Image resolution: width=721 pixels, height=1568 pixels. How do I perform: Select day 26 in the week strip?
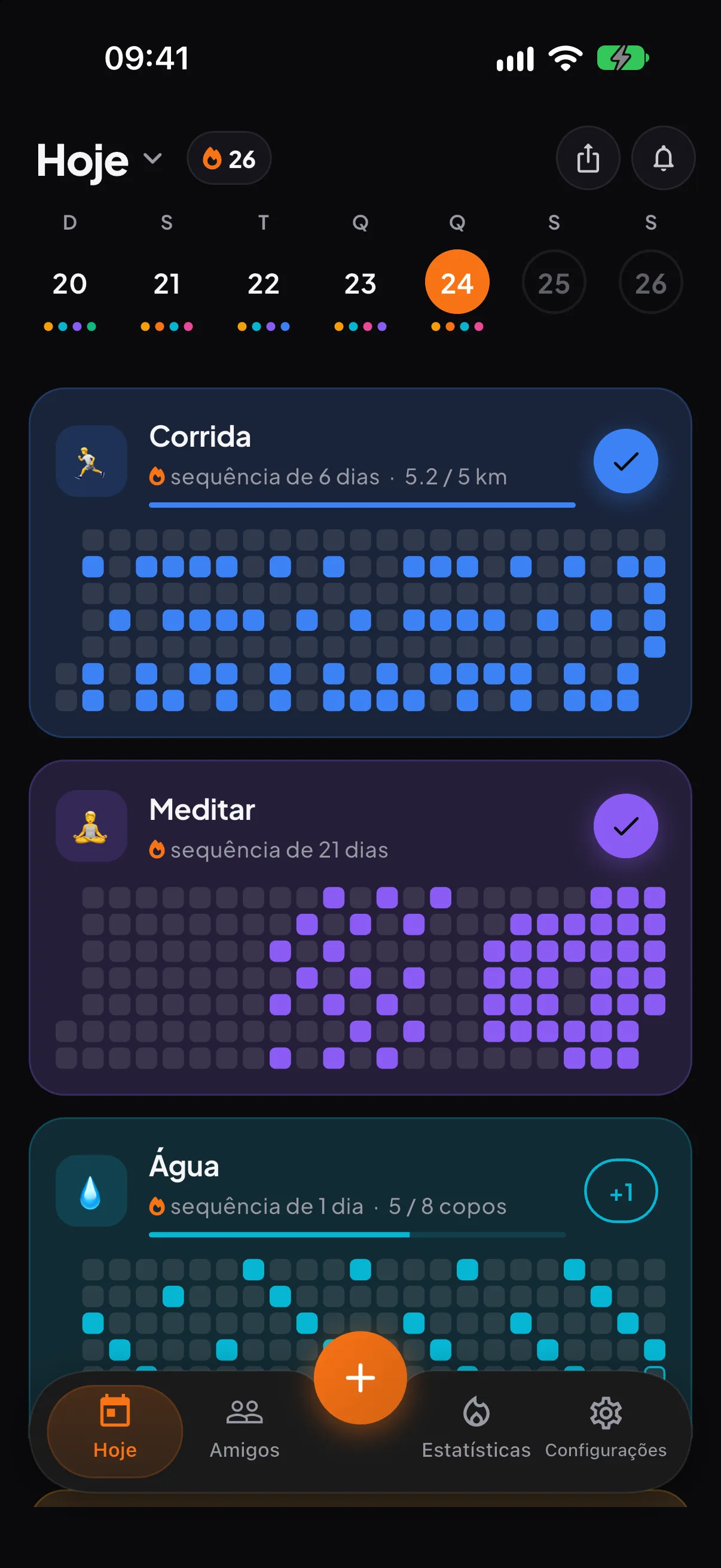650,282
